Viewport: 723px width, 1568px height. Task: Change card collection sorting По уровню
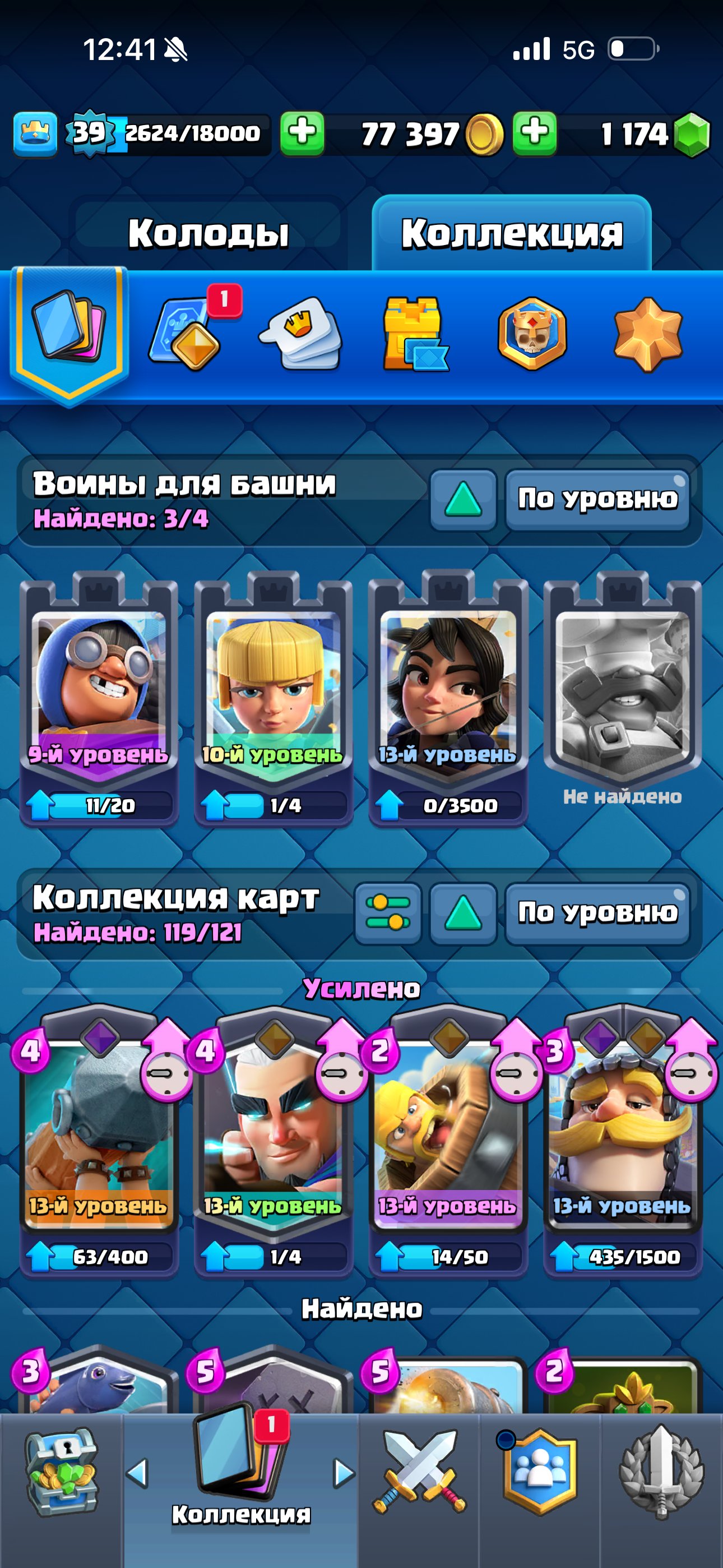[x=597, y=913]
